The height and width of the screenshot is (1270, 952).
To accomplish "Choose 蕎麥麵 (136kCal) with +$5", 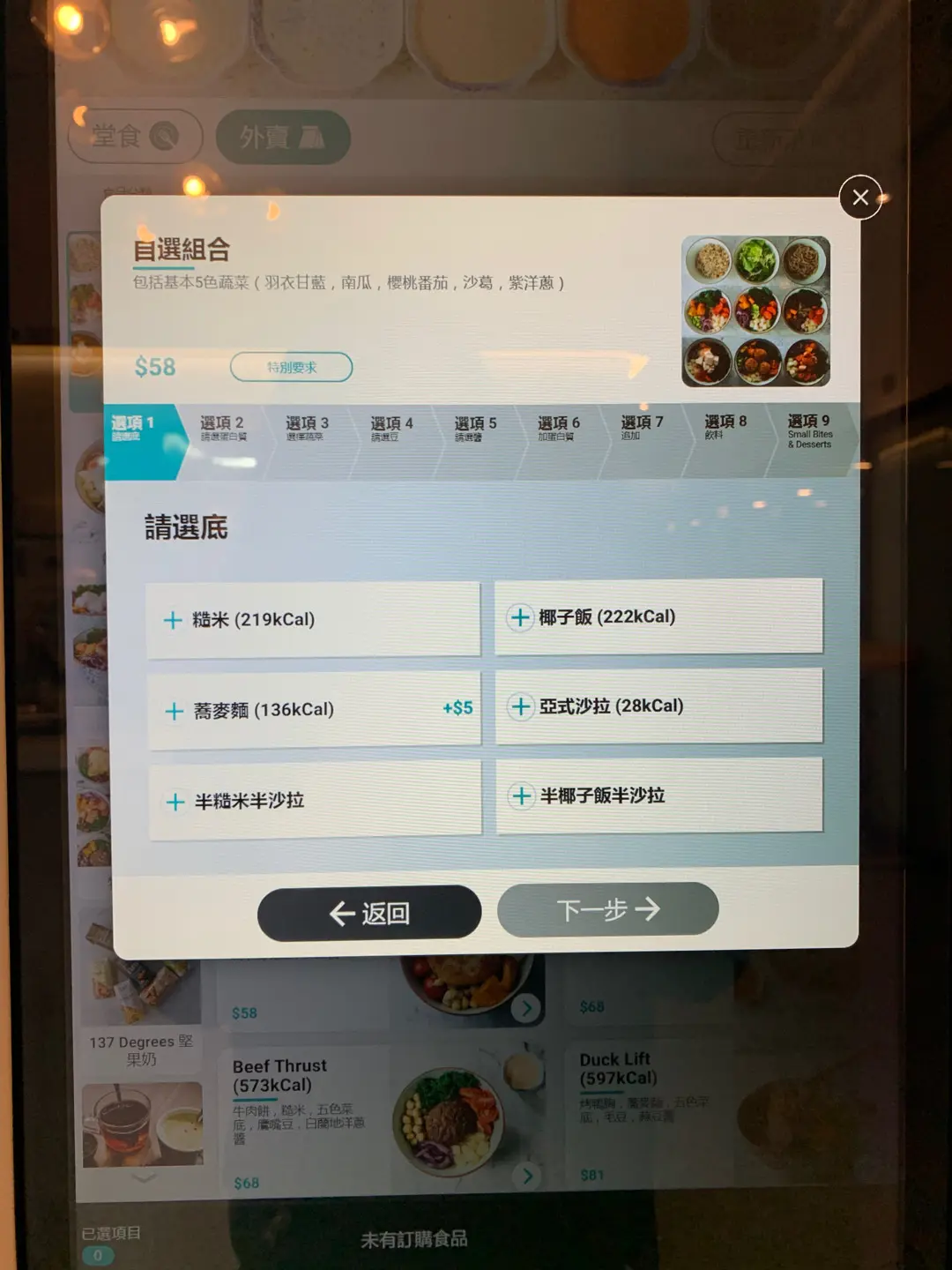I will point(313,710).
